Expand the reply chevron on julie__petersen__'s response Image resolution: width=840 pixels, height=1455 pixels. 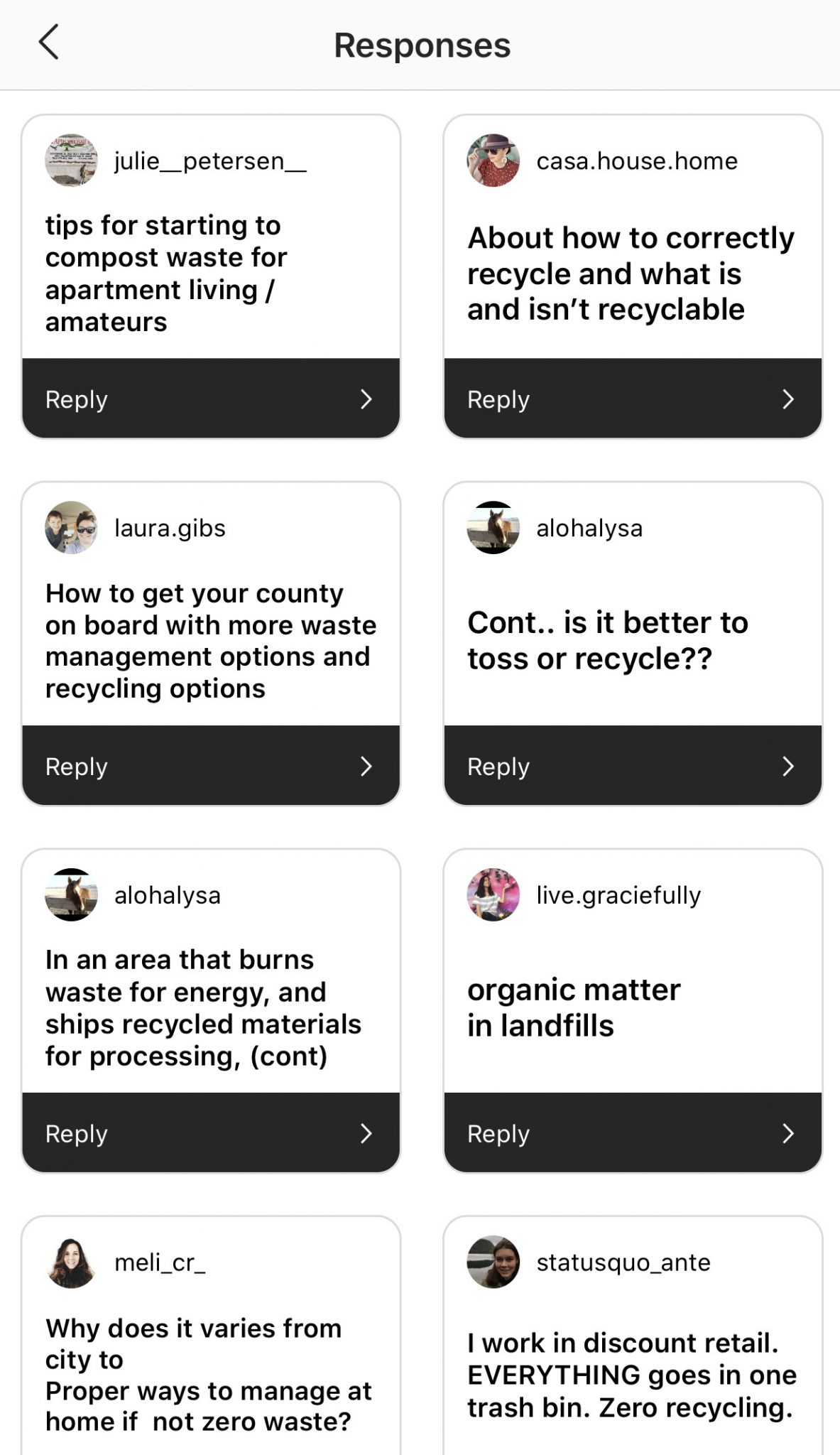(366, 399)
